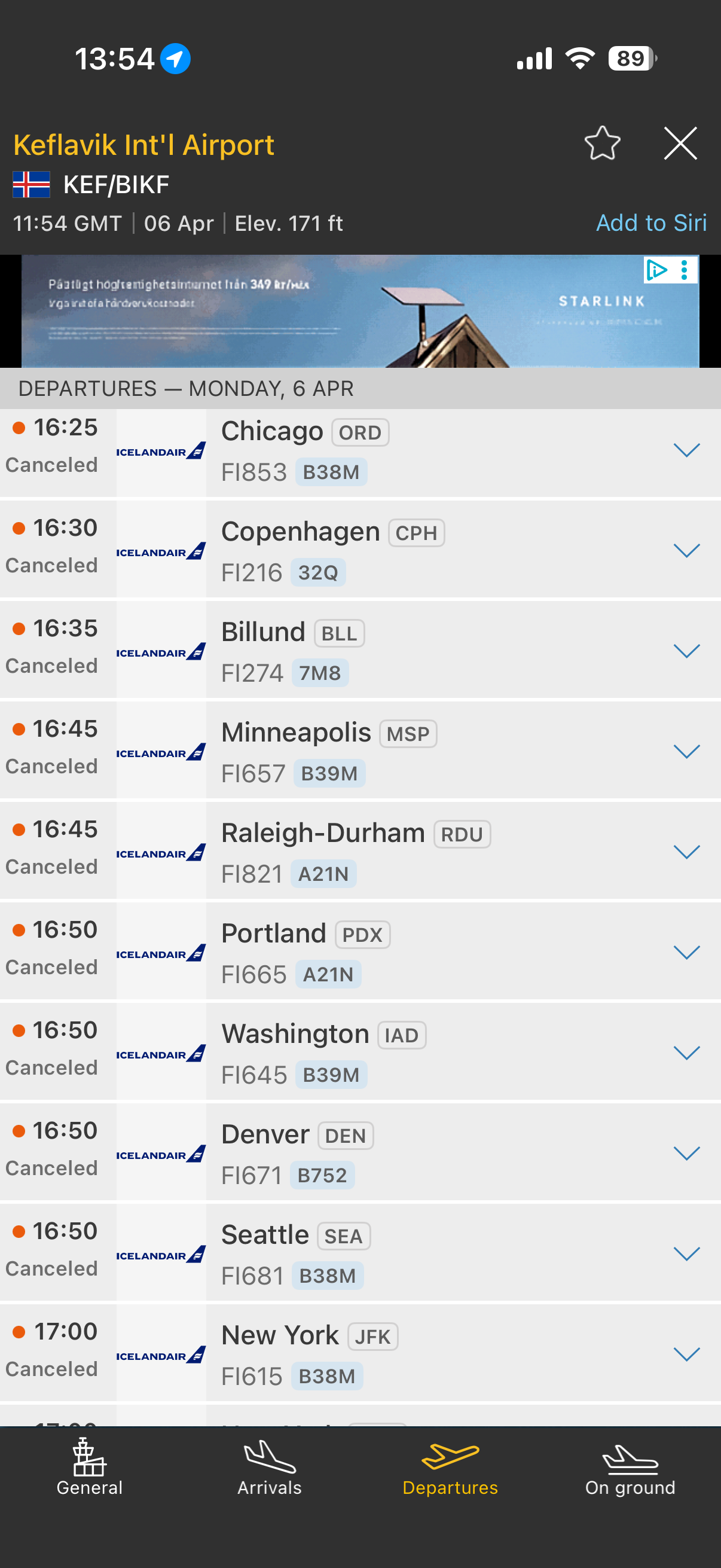Image resolution: width=721 pixels, height=1568 pixels.
Task: Select the Departures tab
Action: pyautogui.click(x=450, y=1466)
